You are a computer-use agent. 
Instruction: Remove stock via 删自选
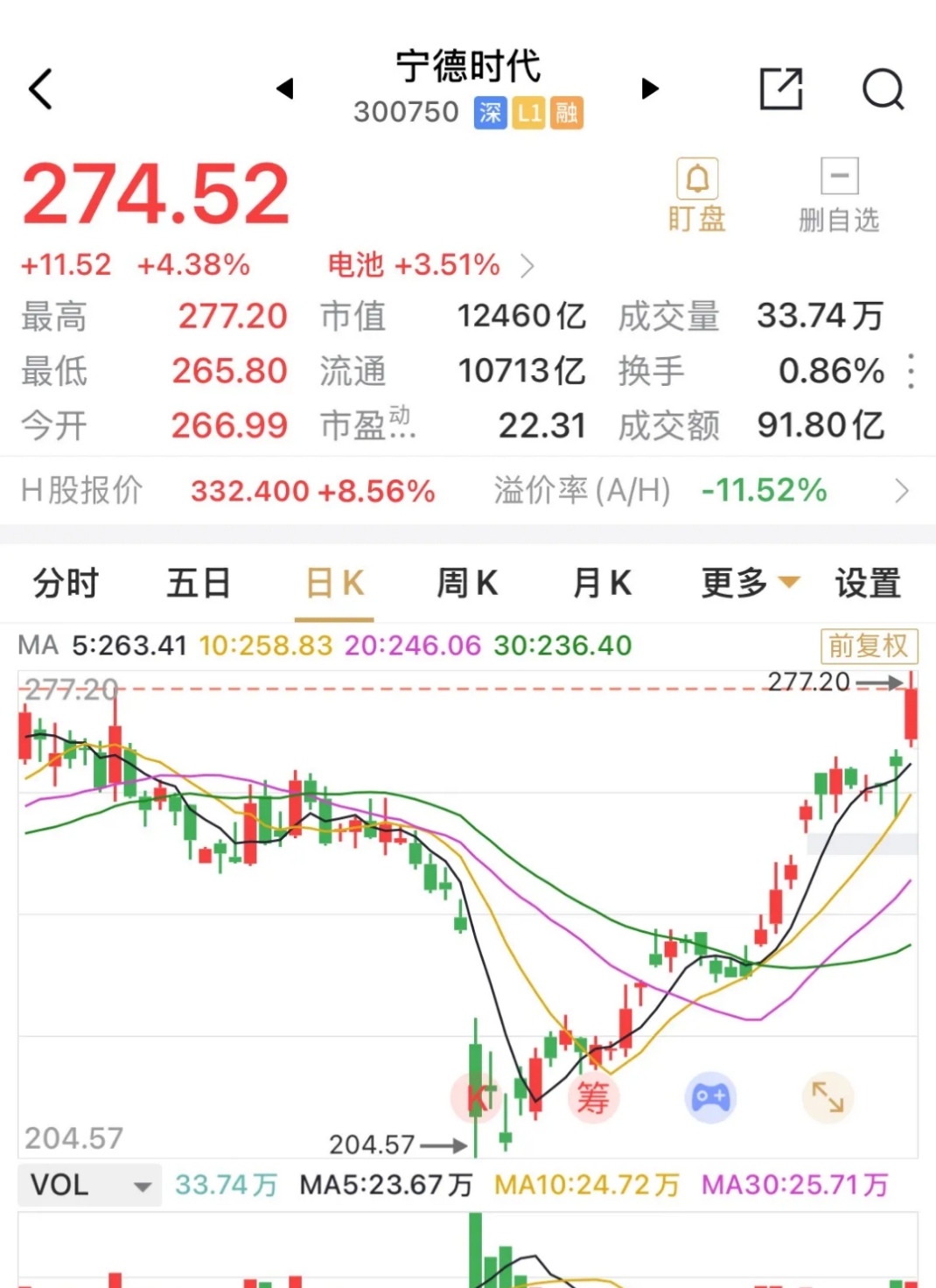(x=838, y=195)
